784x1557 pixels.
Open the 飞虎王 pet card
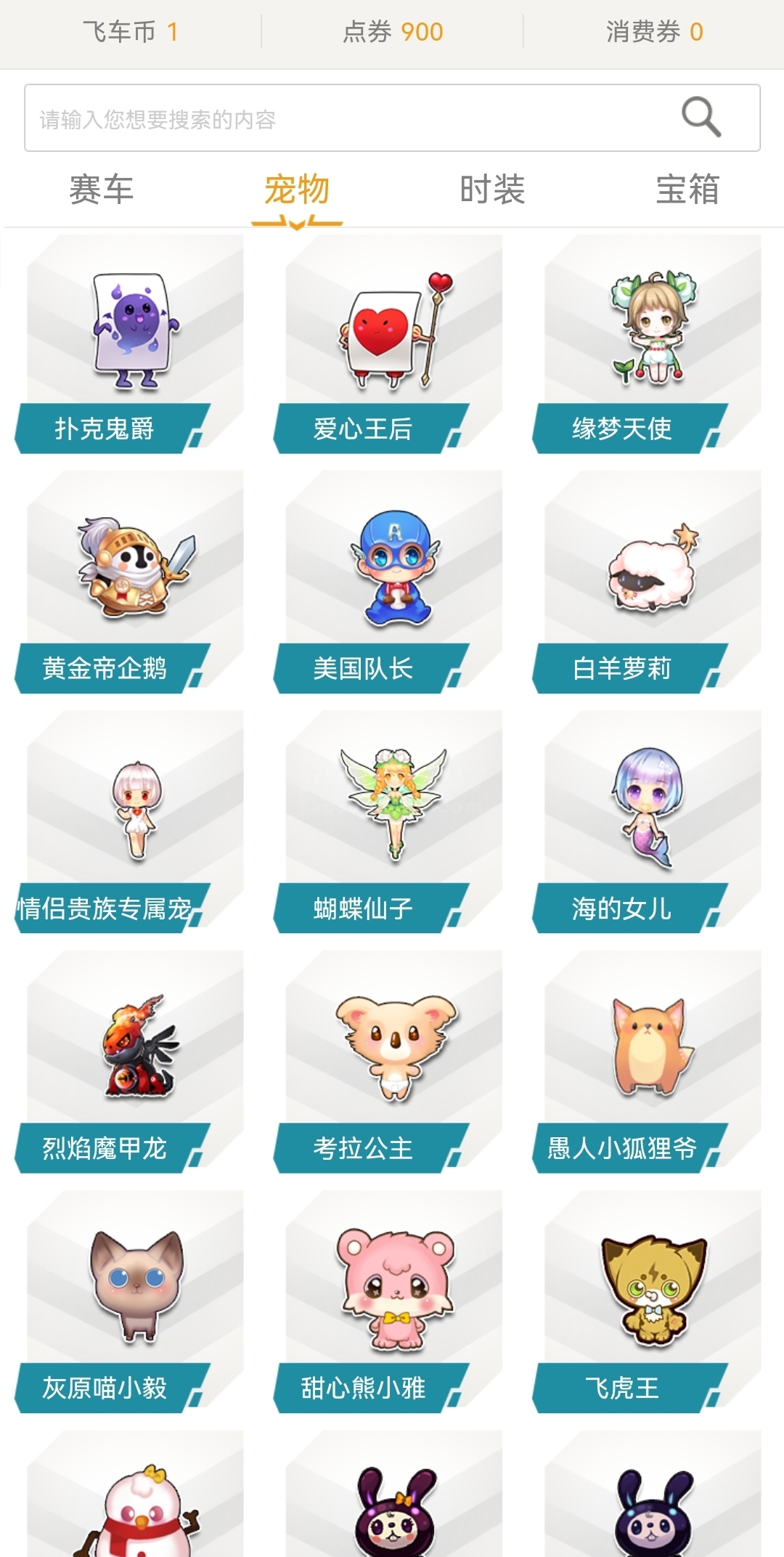pyautogui.click(x=650, y=1300)
